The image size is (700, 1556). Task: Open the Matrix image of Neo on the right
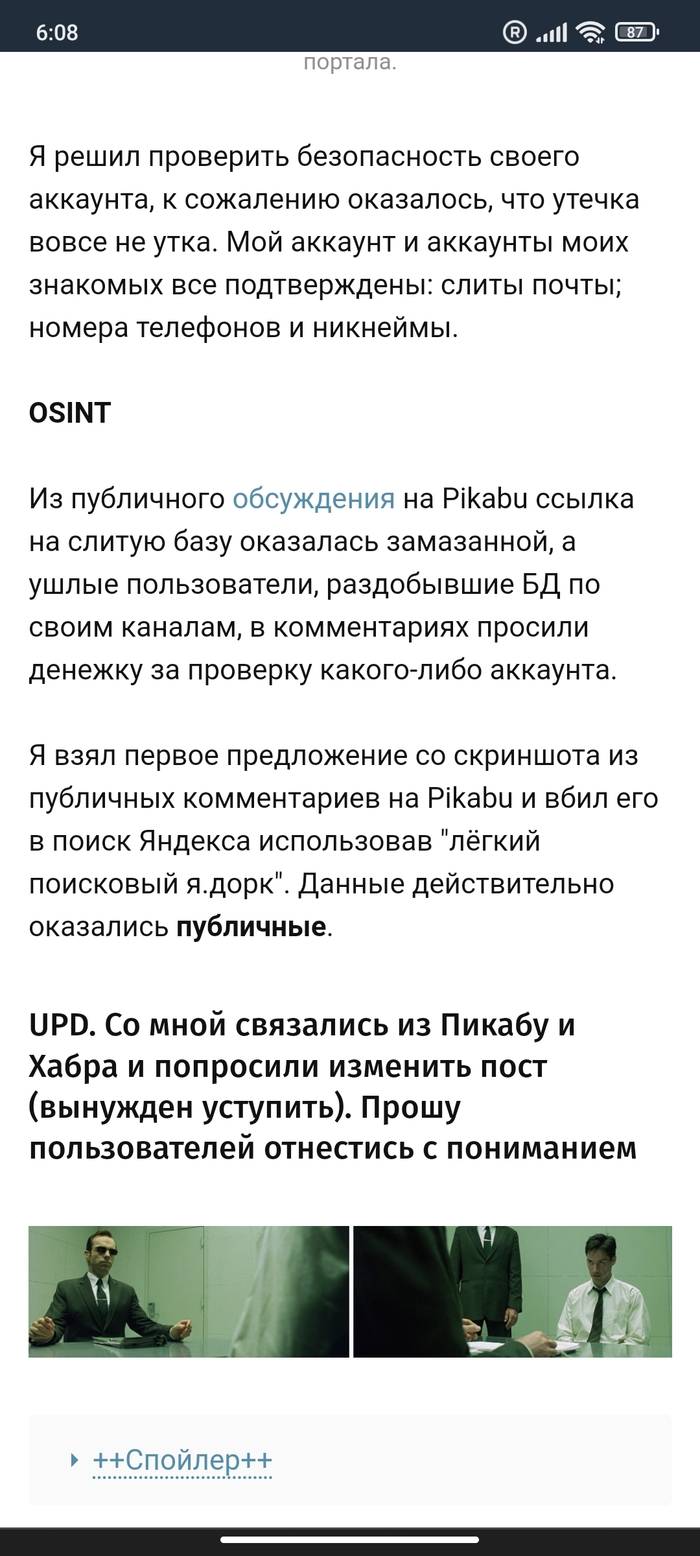(512, 1291)
